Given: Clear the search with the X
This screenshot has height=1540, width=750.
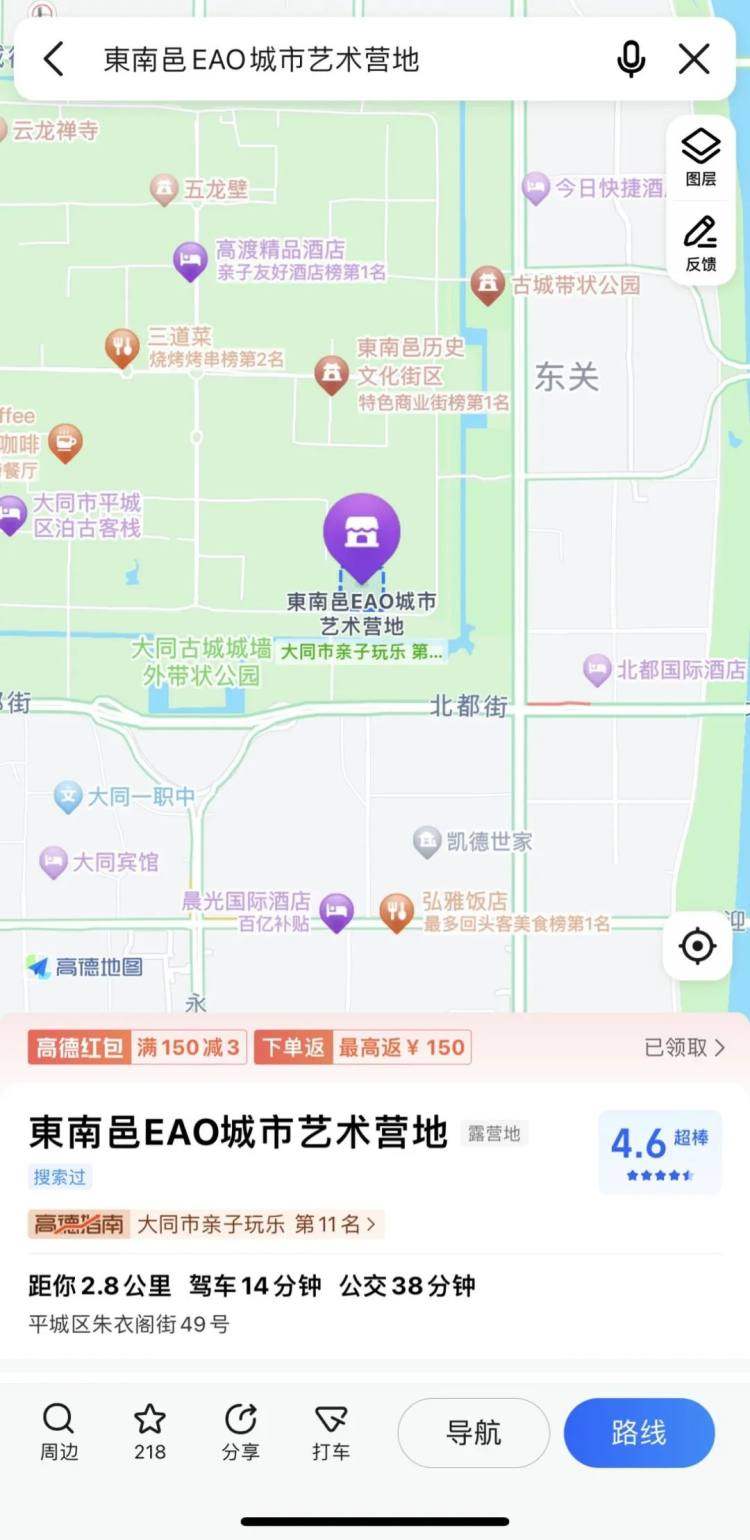Looking at the screenshot, I should pyautogui.click(x=694, y=60).
